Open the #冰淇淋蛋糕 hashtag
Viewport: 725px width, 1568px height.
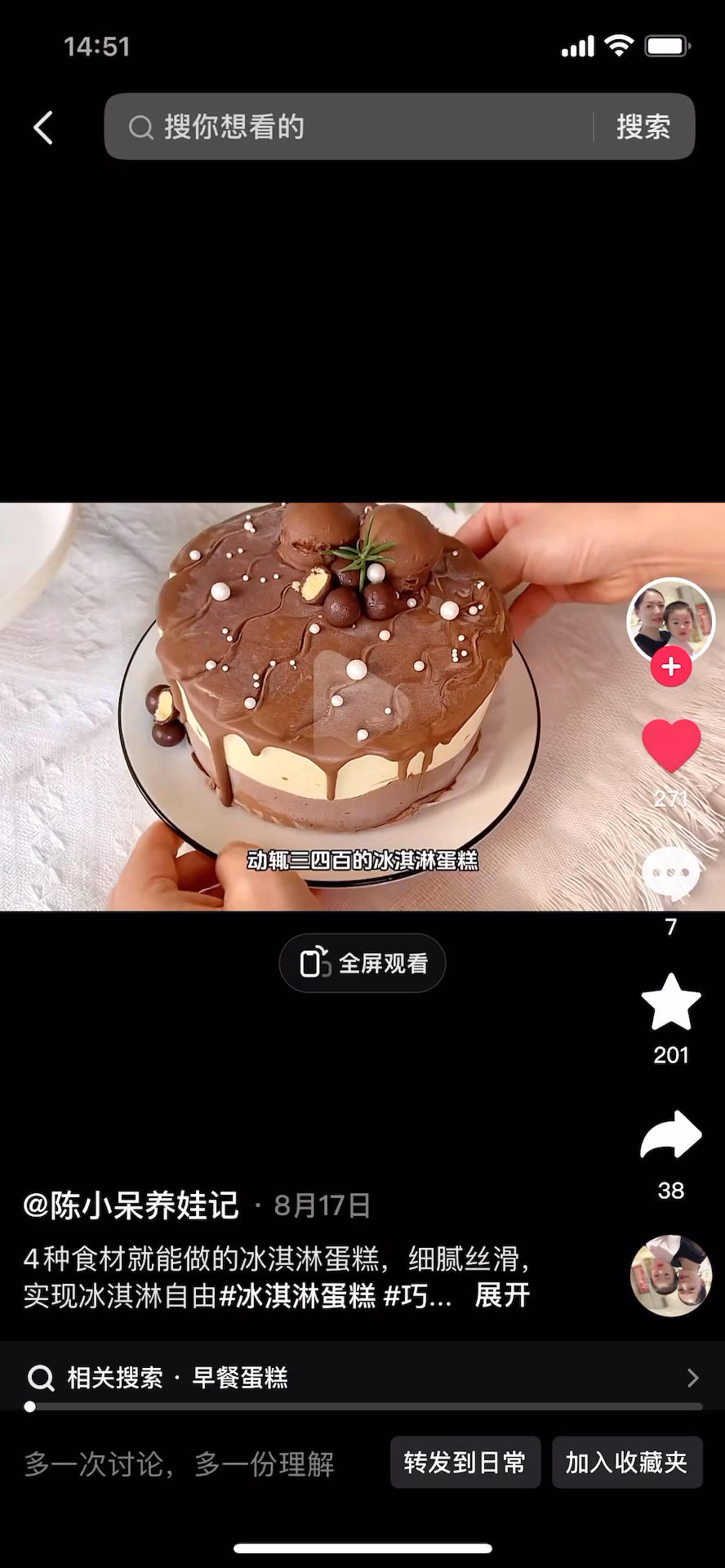[298, 1295]
